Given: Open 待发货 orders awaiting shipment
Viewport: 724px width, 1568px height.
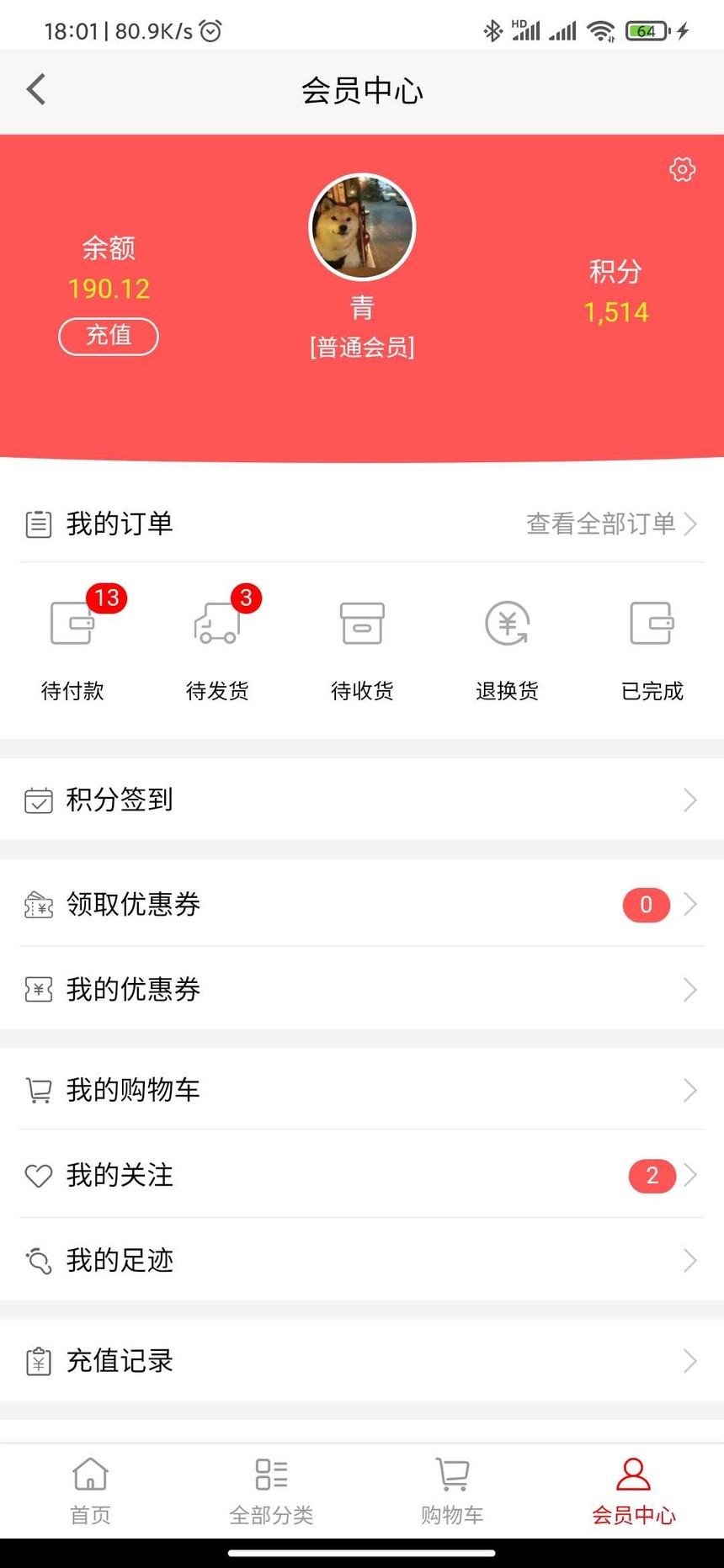Looking at the screenshot, I should coord(218,644).
